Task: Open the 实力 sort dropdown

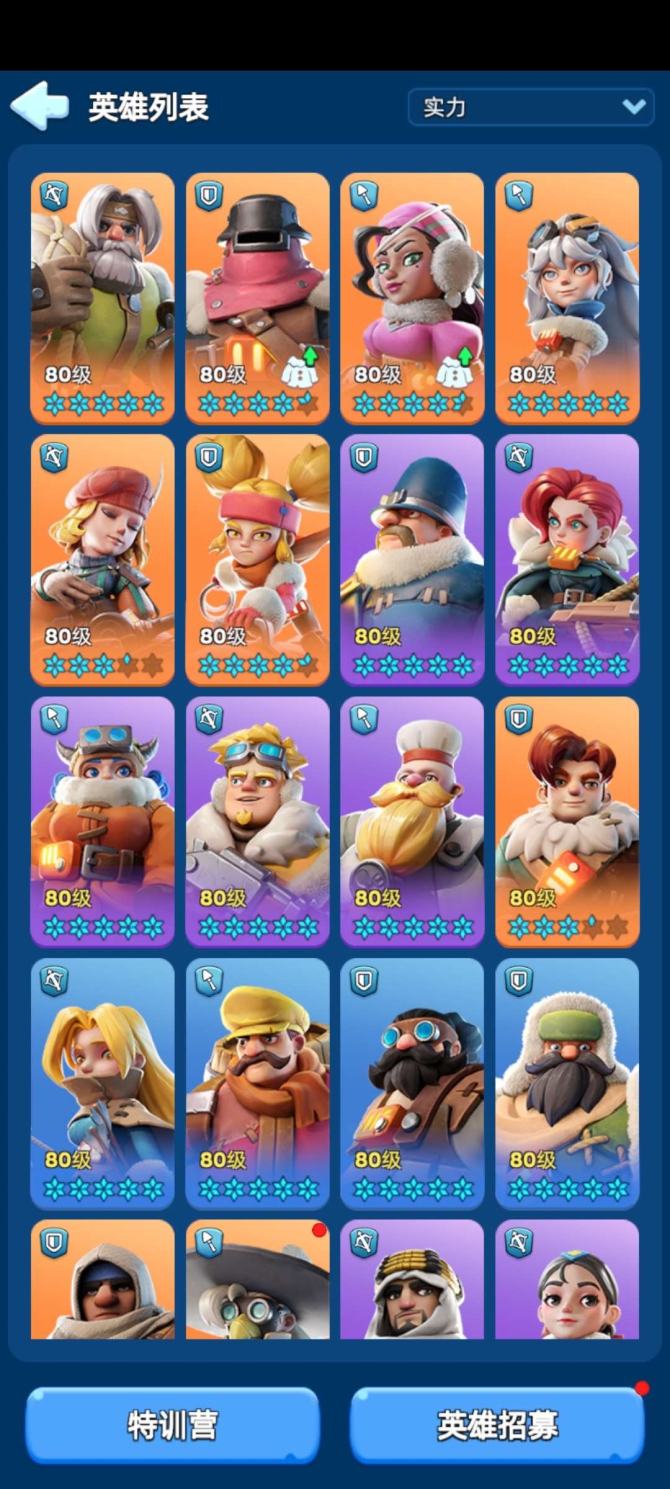Action: 531,107
